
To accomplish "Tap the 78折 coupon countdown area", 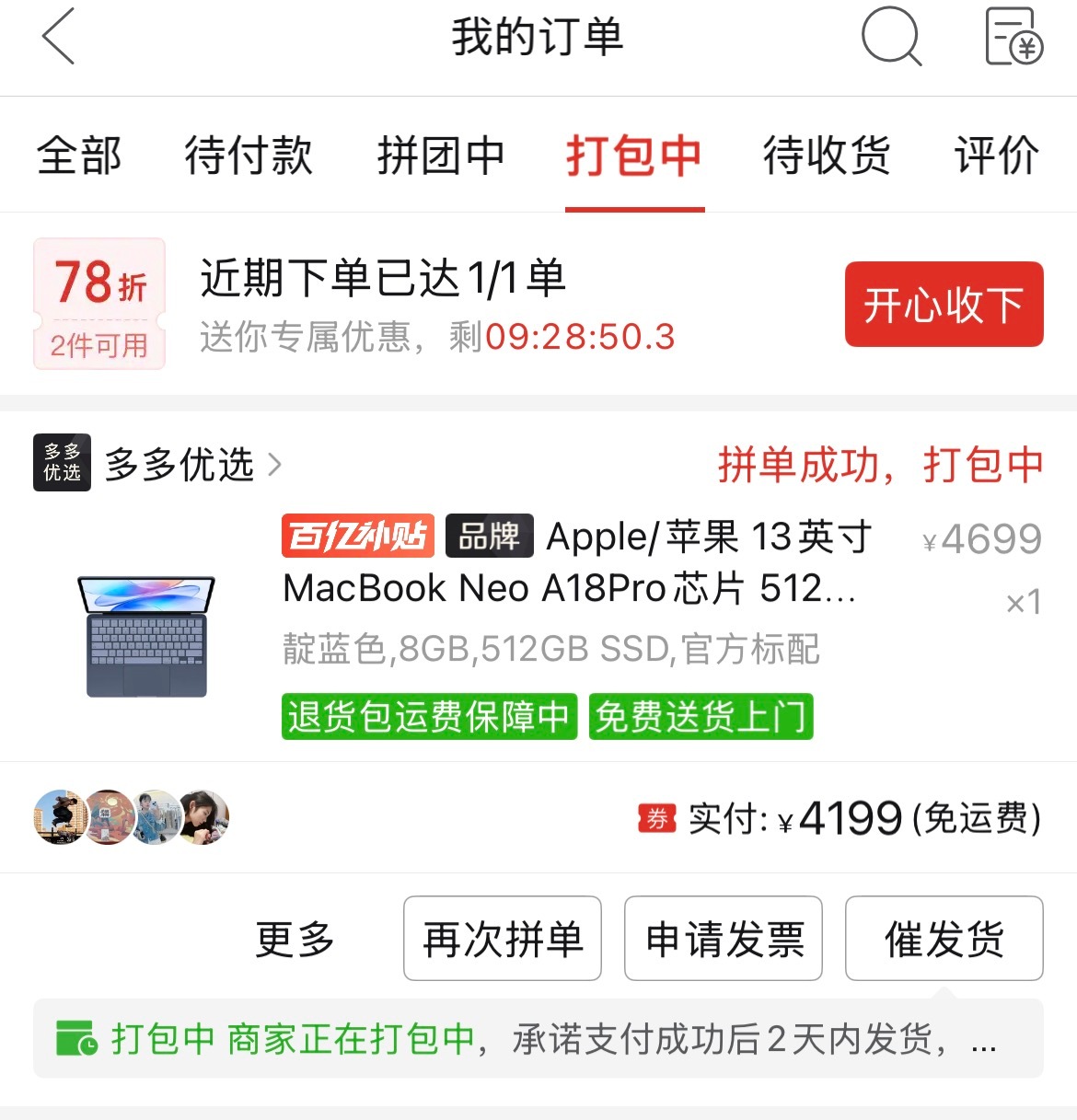I will click(x=98, y=304).
